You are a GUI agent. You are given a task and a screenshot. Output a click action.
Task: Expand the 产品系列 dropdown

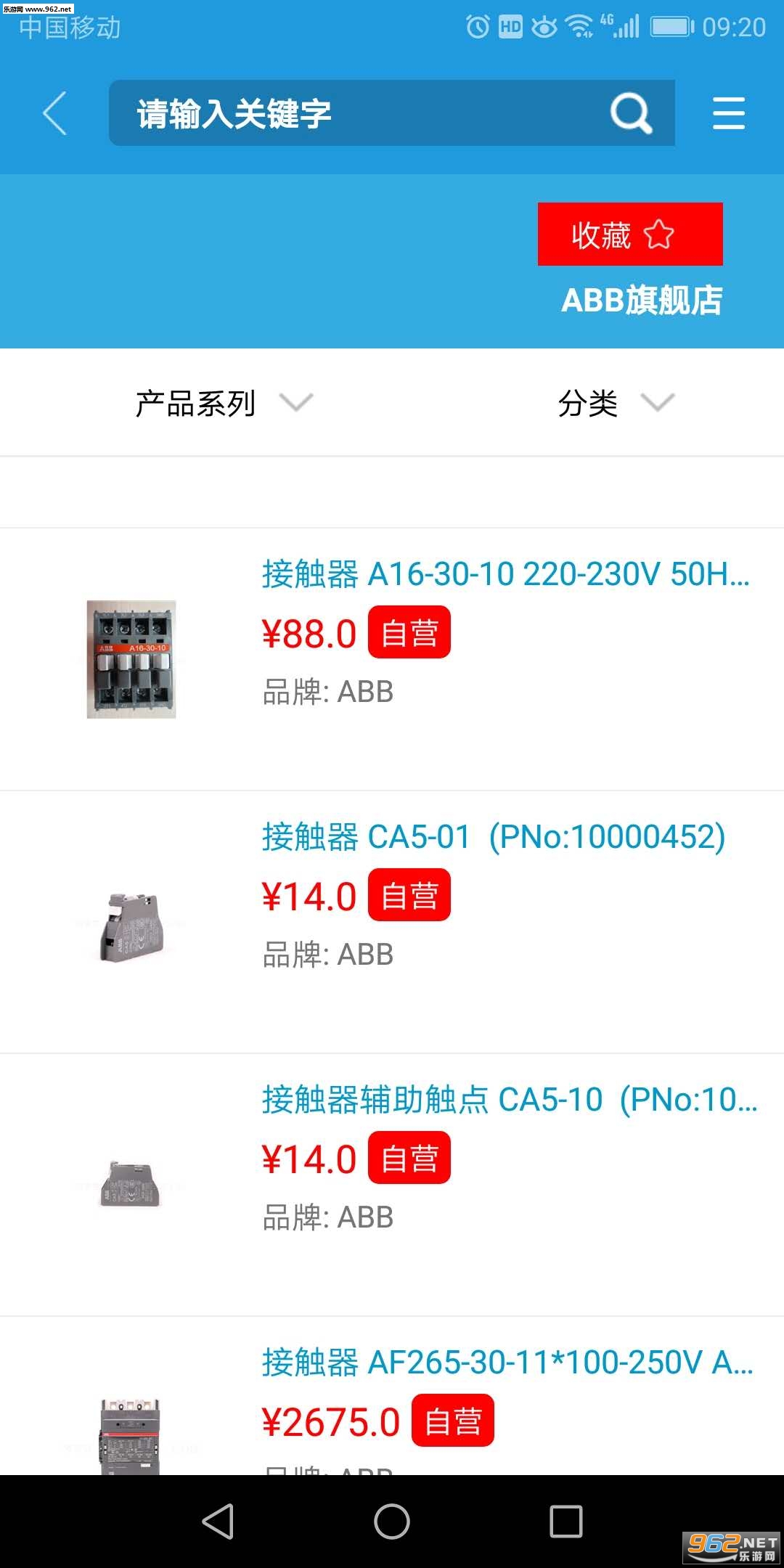click(x=224, y=403)
